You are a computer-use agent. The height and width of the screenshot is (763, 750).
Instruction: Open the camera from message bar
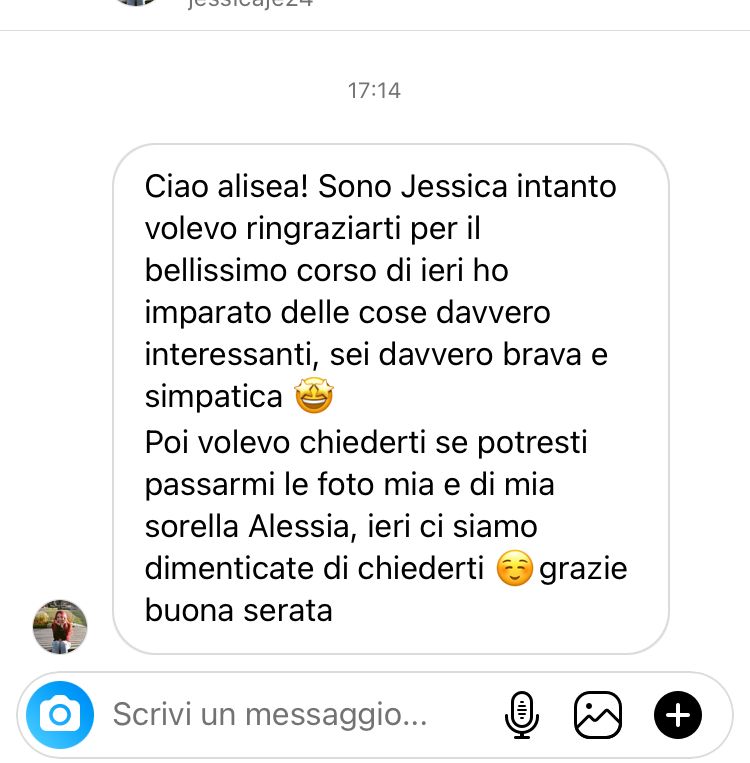pos(60,715)
